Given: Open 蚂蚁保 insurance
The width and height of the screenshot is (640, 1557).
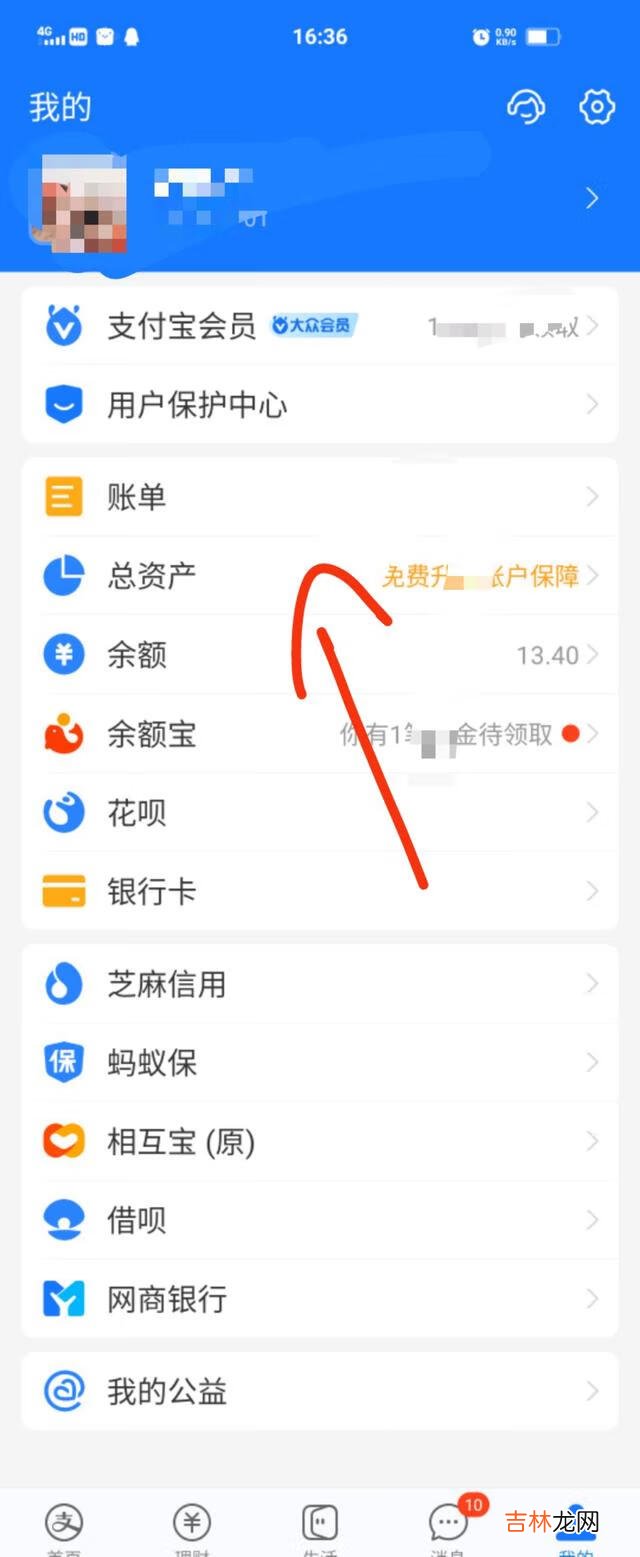Looking at the screenshot, I should pyautogui.click(x=320, y=1062).
